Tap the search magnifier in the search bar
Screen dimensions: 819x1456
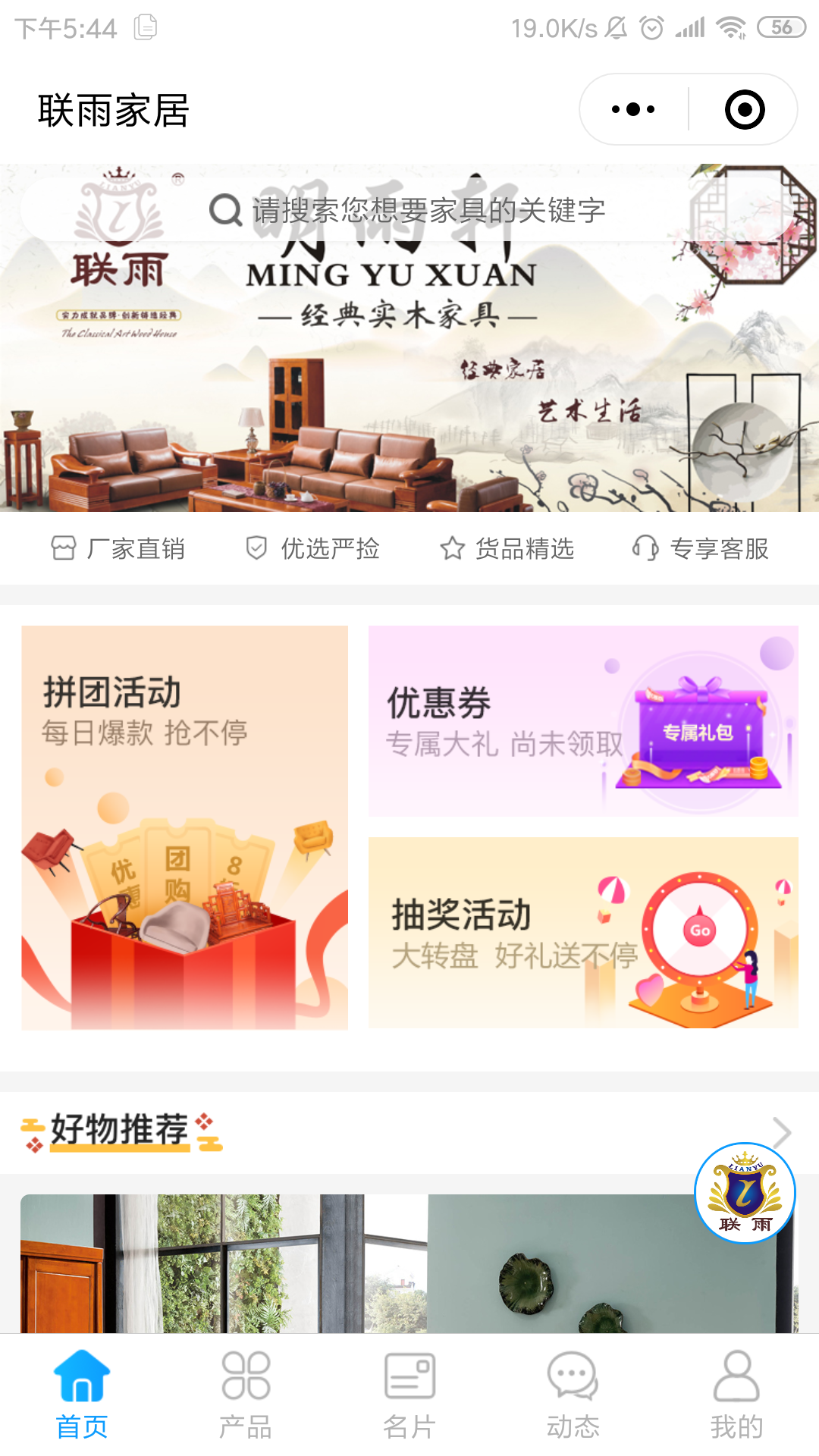pyautogui.click(x=224, y=211)
